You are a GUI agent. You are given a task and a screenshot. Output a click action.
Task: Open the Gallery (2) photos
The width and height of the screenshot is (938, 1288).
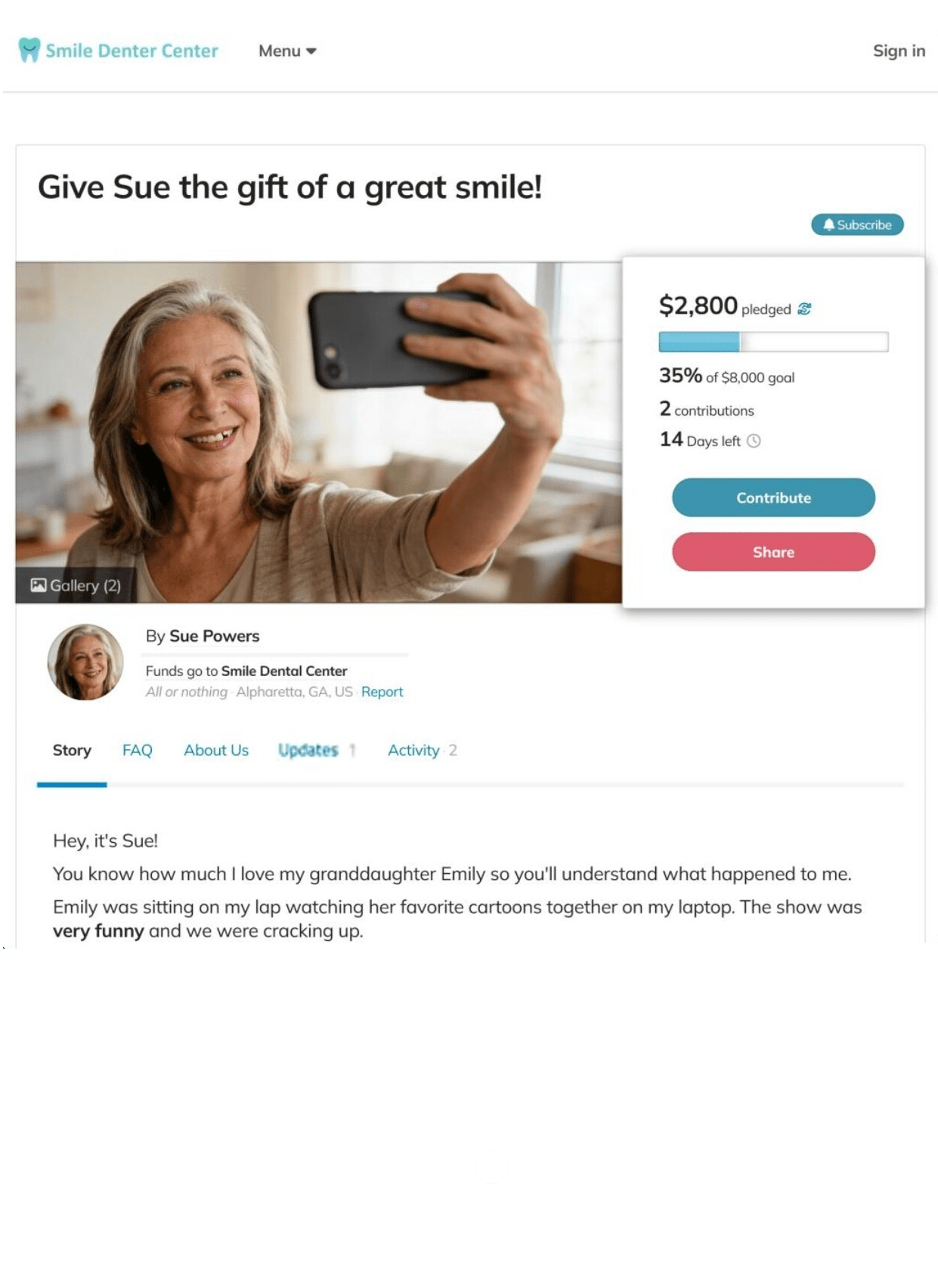coord(76,585)
